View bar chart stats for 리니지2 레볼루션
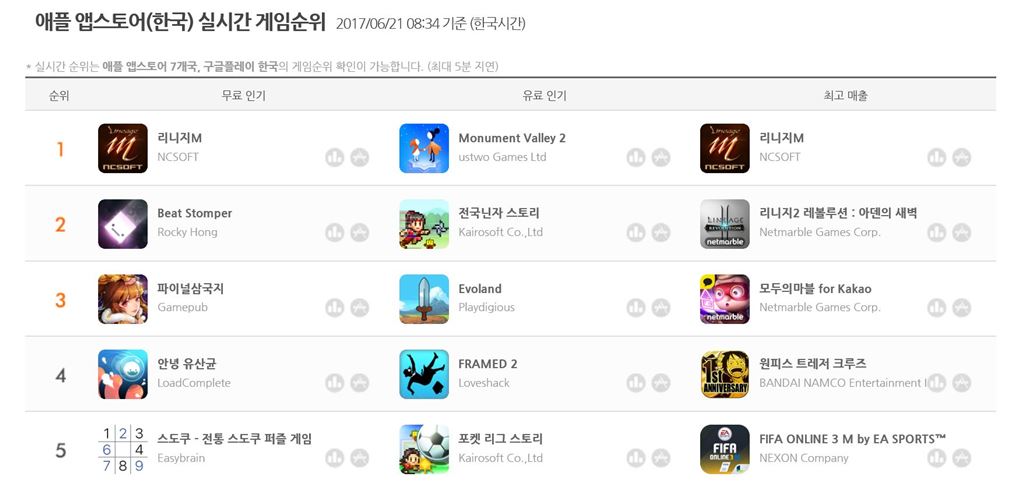The height and width of the screenshot is (485, 1024). click(x=937, y=233)
